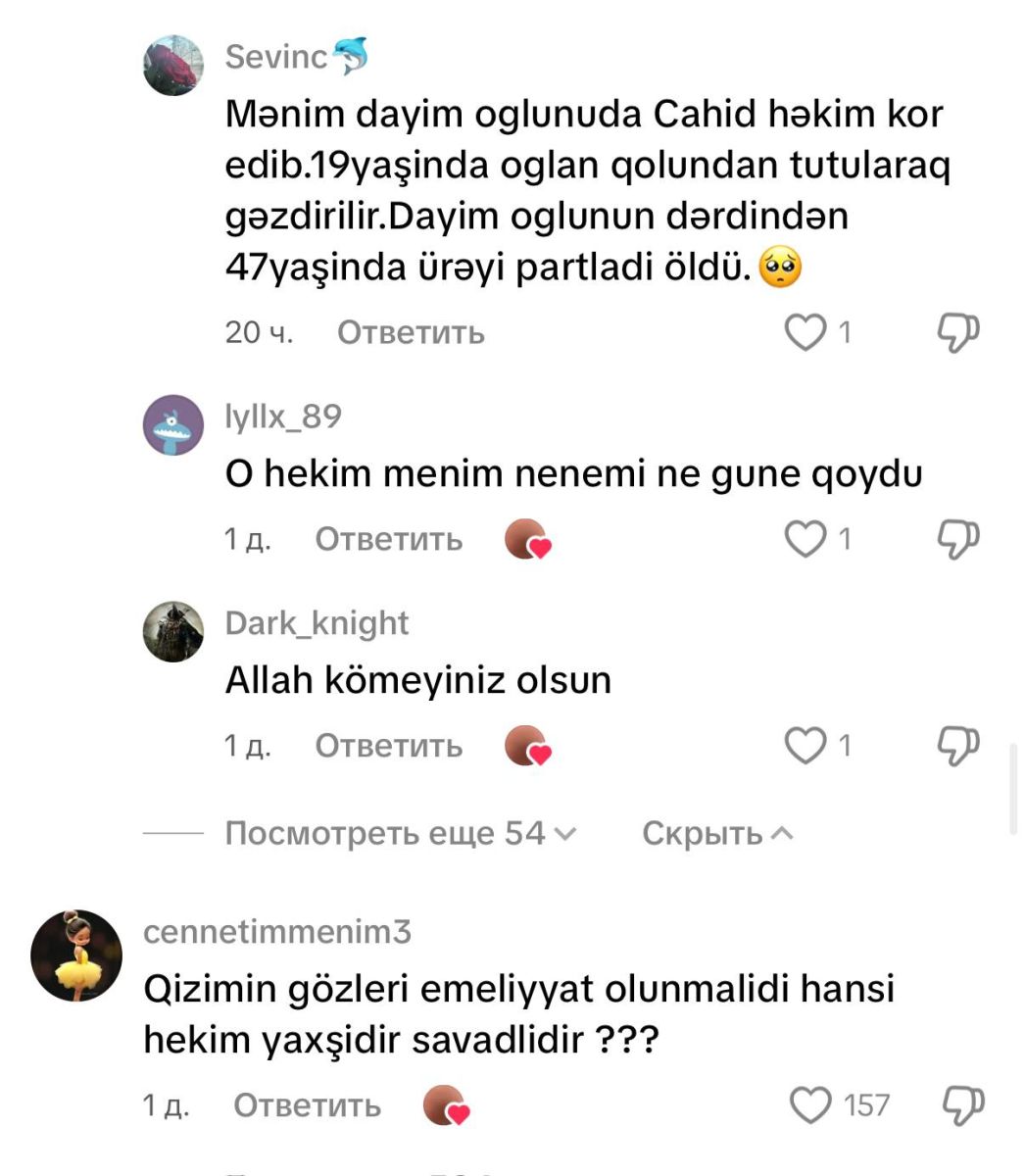This screenshot has width=1025, height=1176.
Task: Visit cennetimmenim3's profile via avatar
Action: 76,955
